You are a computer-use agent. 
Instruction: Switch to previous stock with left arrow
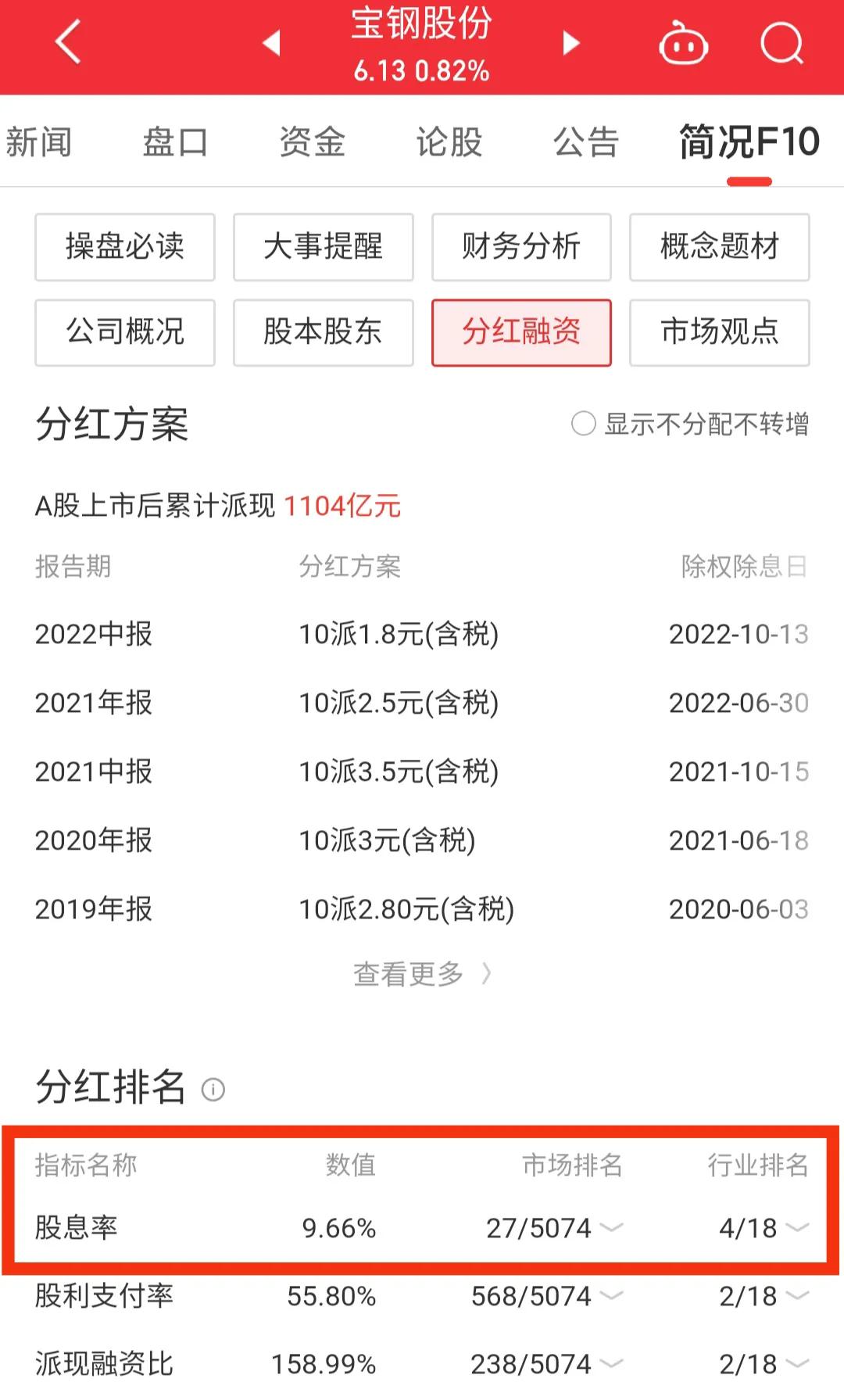(270, 45)
